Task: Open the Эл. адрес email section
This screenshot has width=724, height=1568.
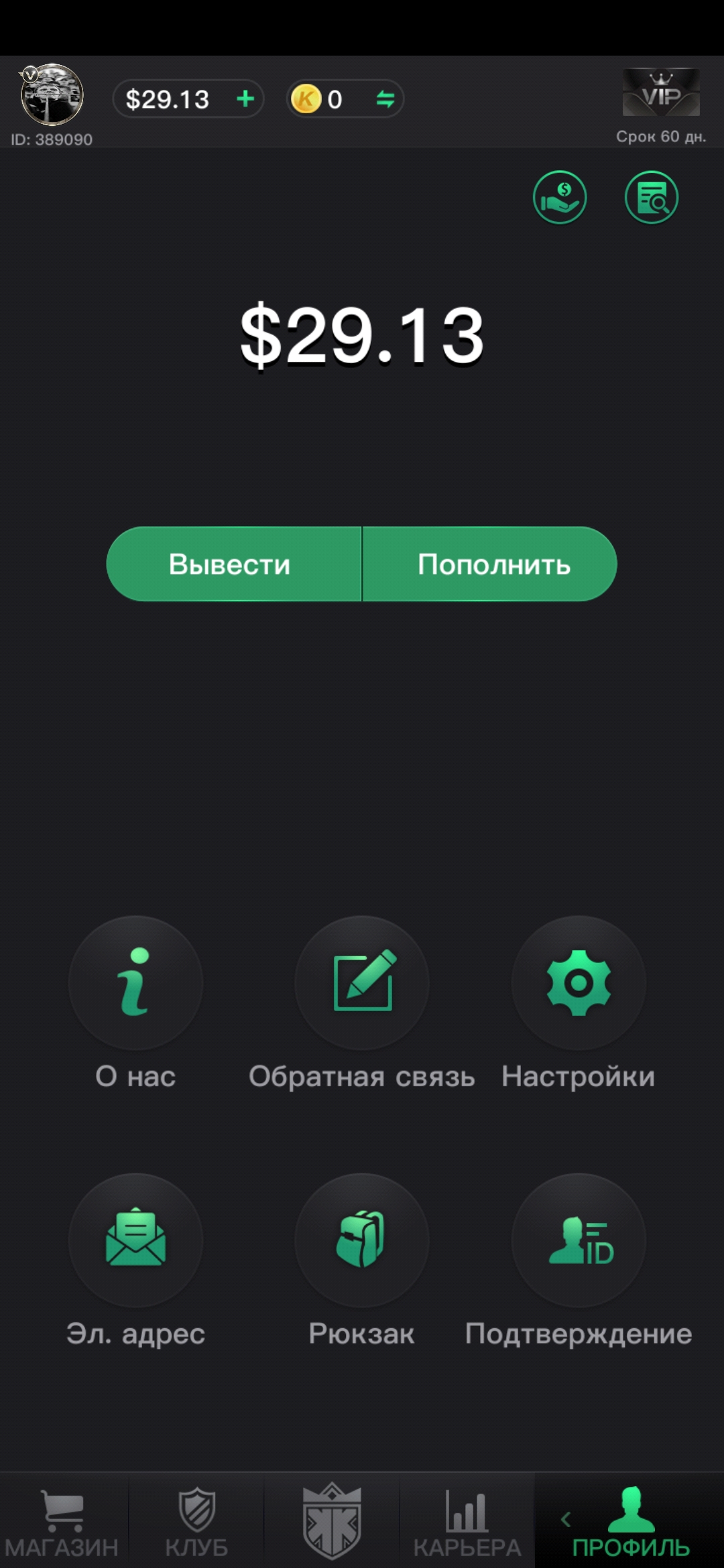Action: coord(135,1240)
